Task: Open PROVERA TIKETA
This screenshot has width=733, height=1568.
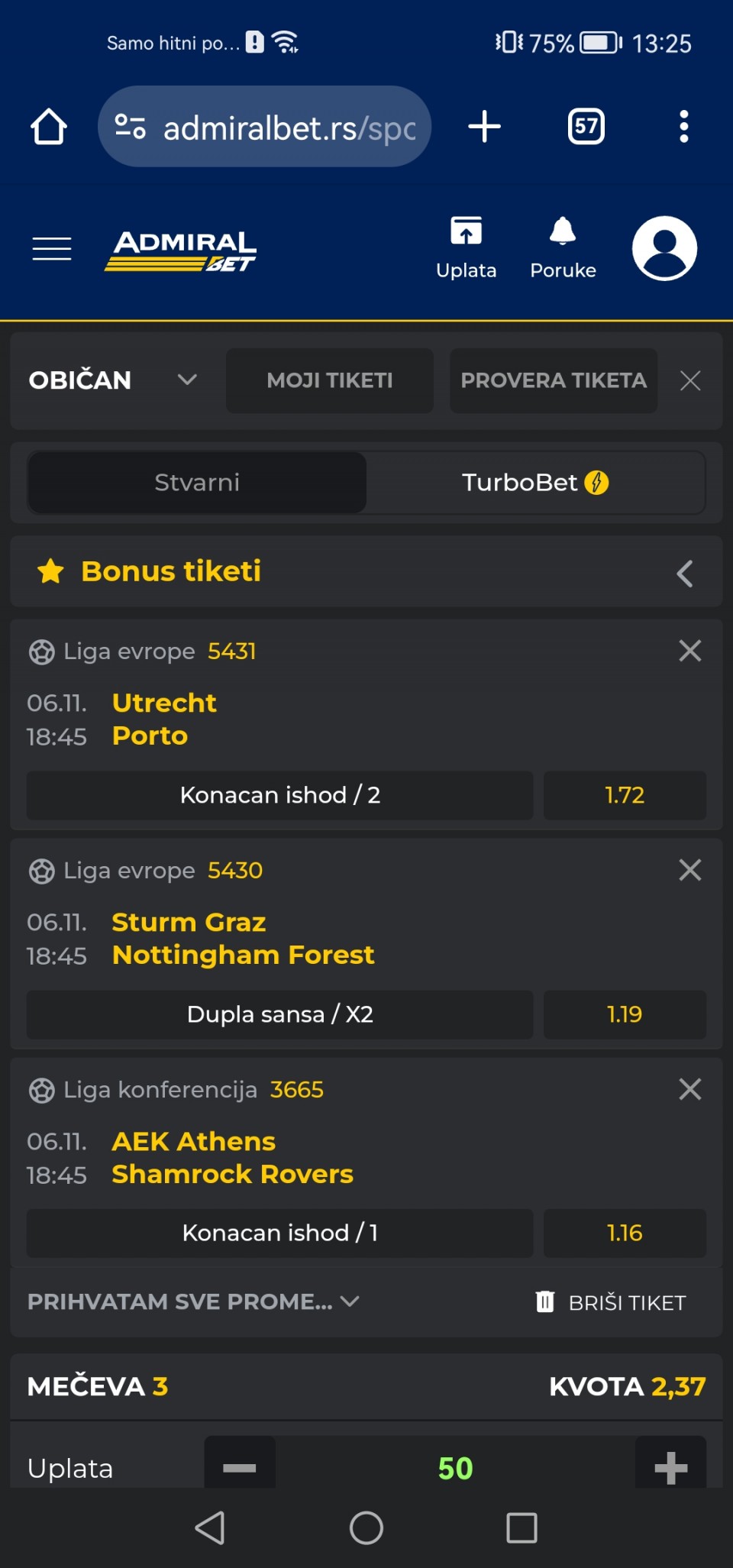Action: coord(553,380)
